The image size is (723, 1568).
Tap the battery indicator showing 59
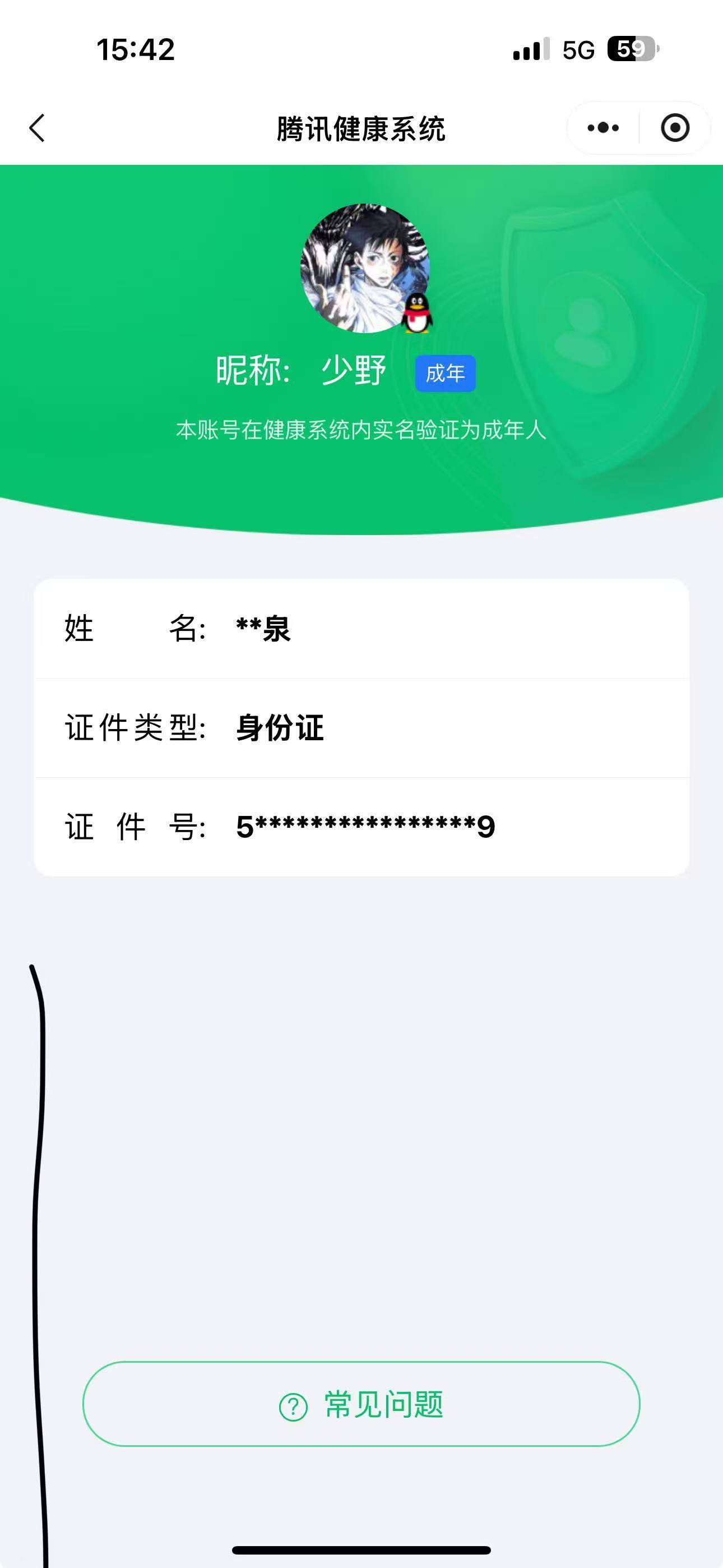pos(631,50)
